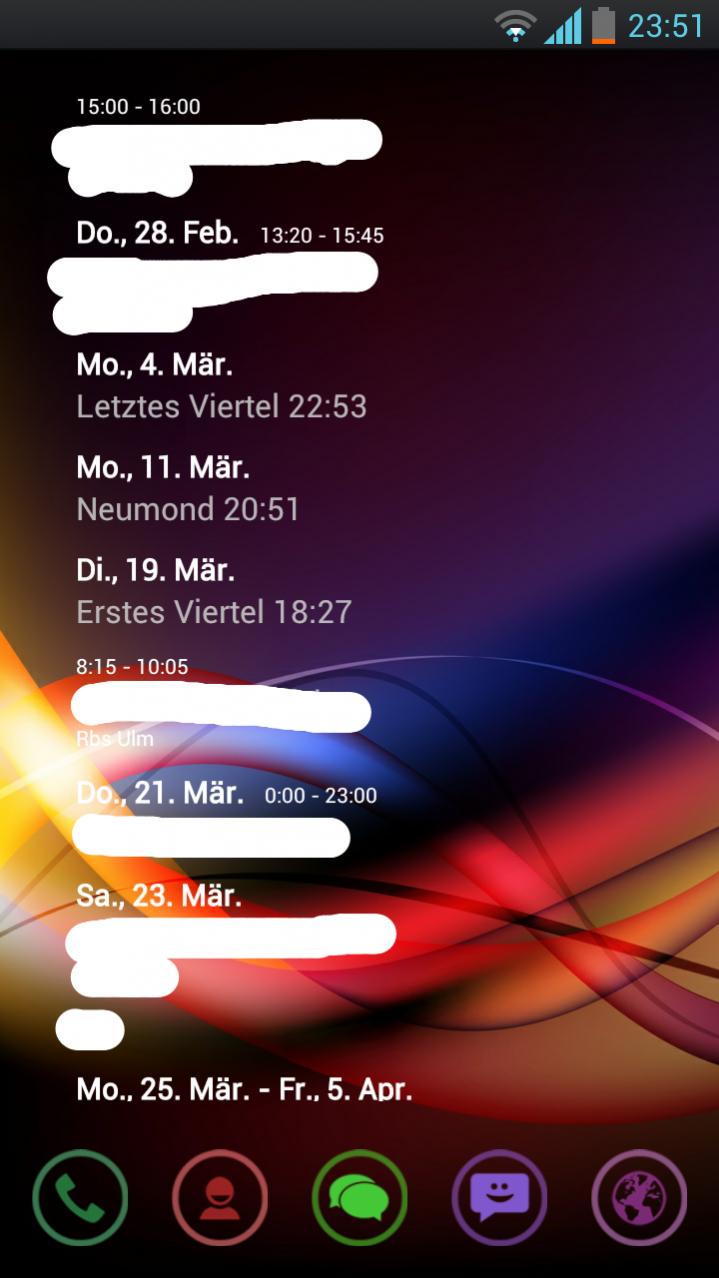Open the phone dialer app
The height and width of the screenshot is (1278, 719).
click(80, 1197)
